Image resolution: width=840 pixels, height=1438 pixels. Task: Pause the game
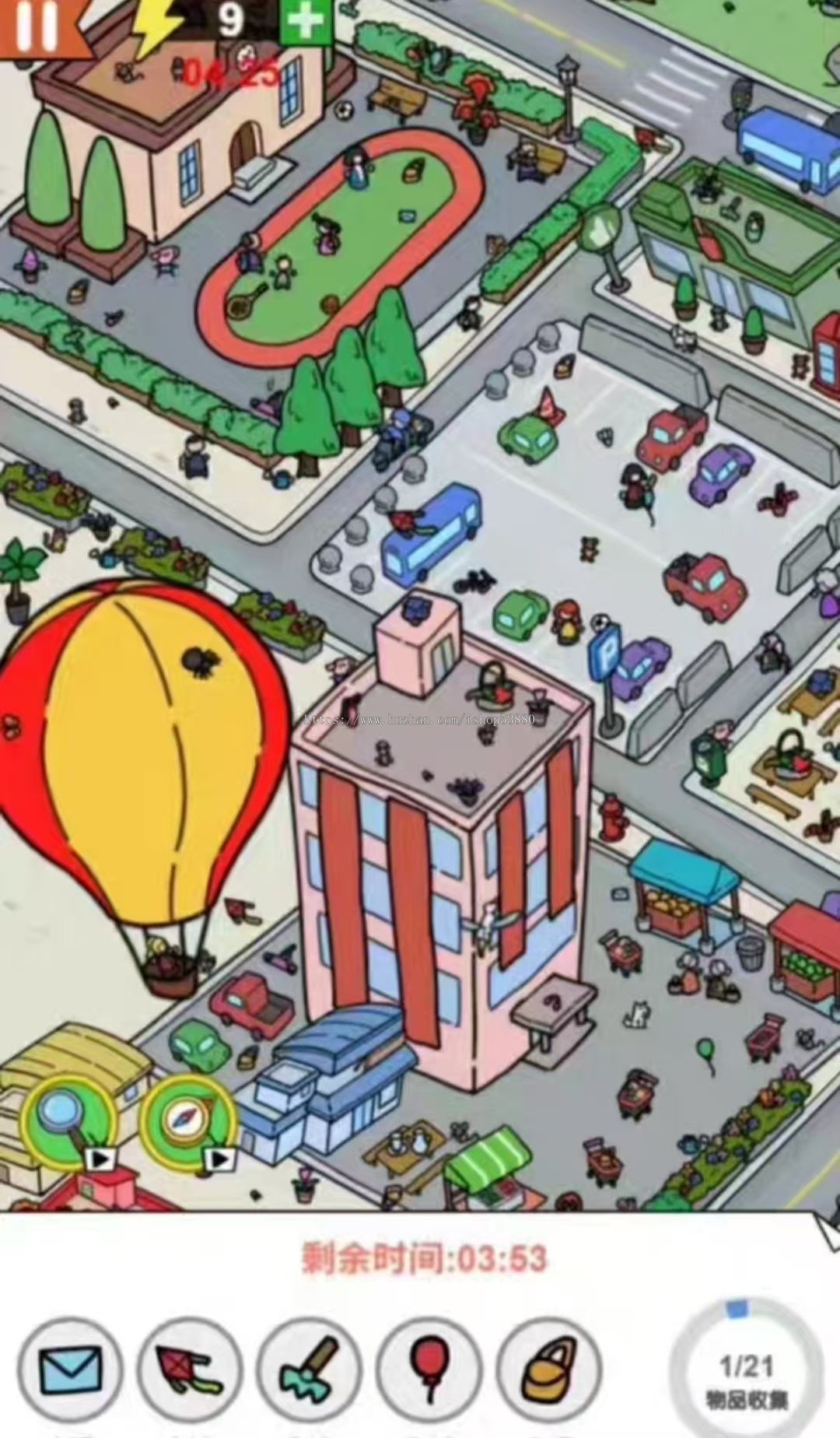[35, 26]
